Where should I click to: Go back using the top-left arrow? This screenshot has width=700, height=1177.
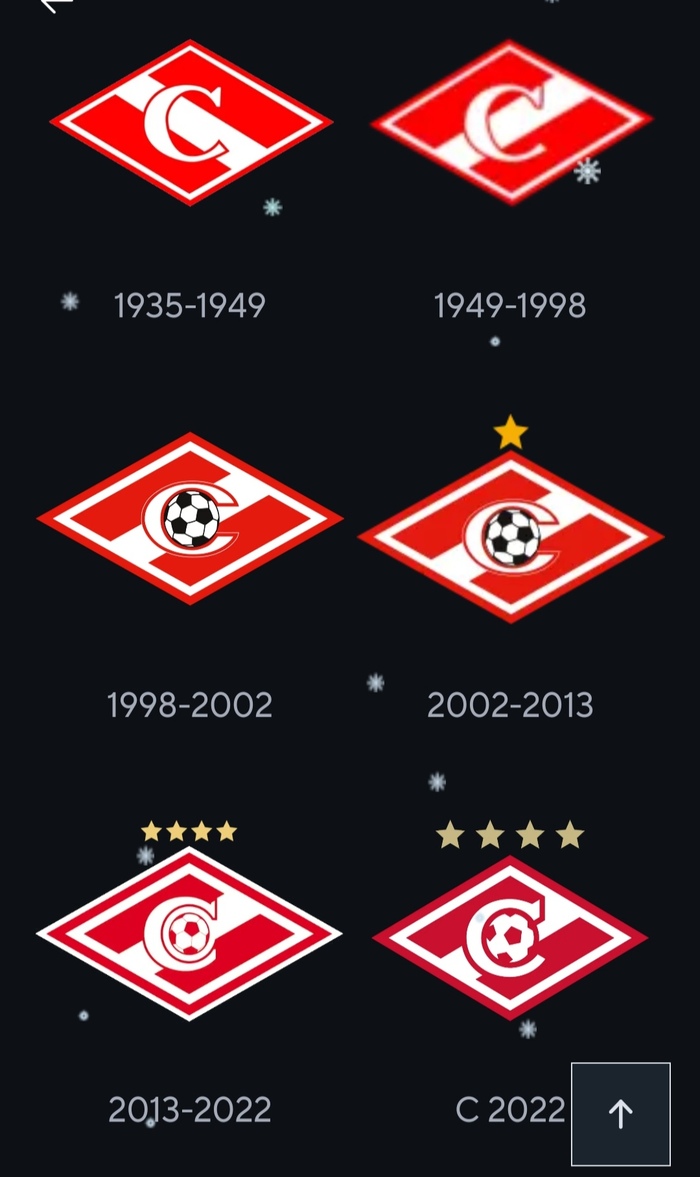pyautogui.click(x=57, y=5)
